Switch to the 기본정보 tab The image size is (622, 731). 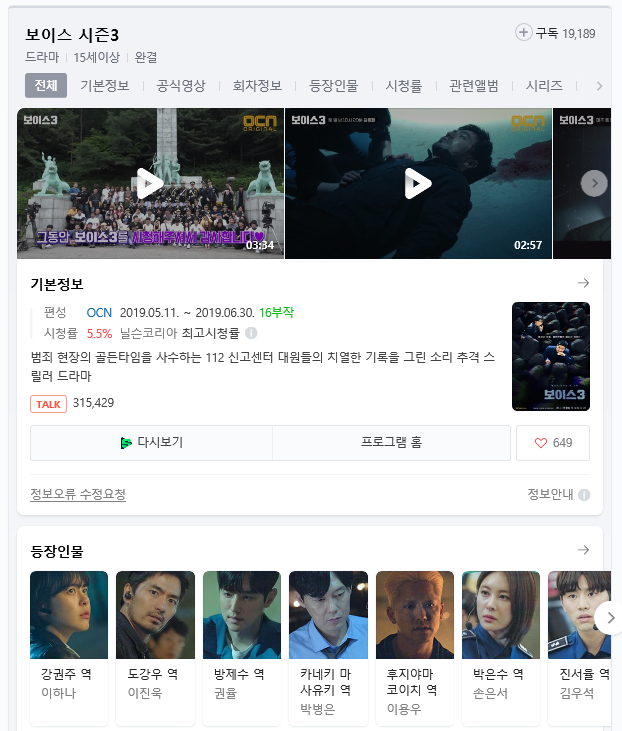[x=105, y=86]
